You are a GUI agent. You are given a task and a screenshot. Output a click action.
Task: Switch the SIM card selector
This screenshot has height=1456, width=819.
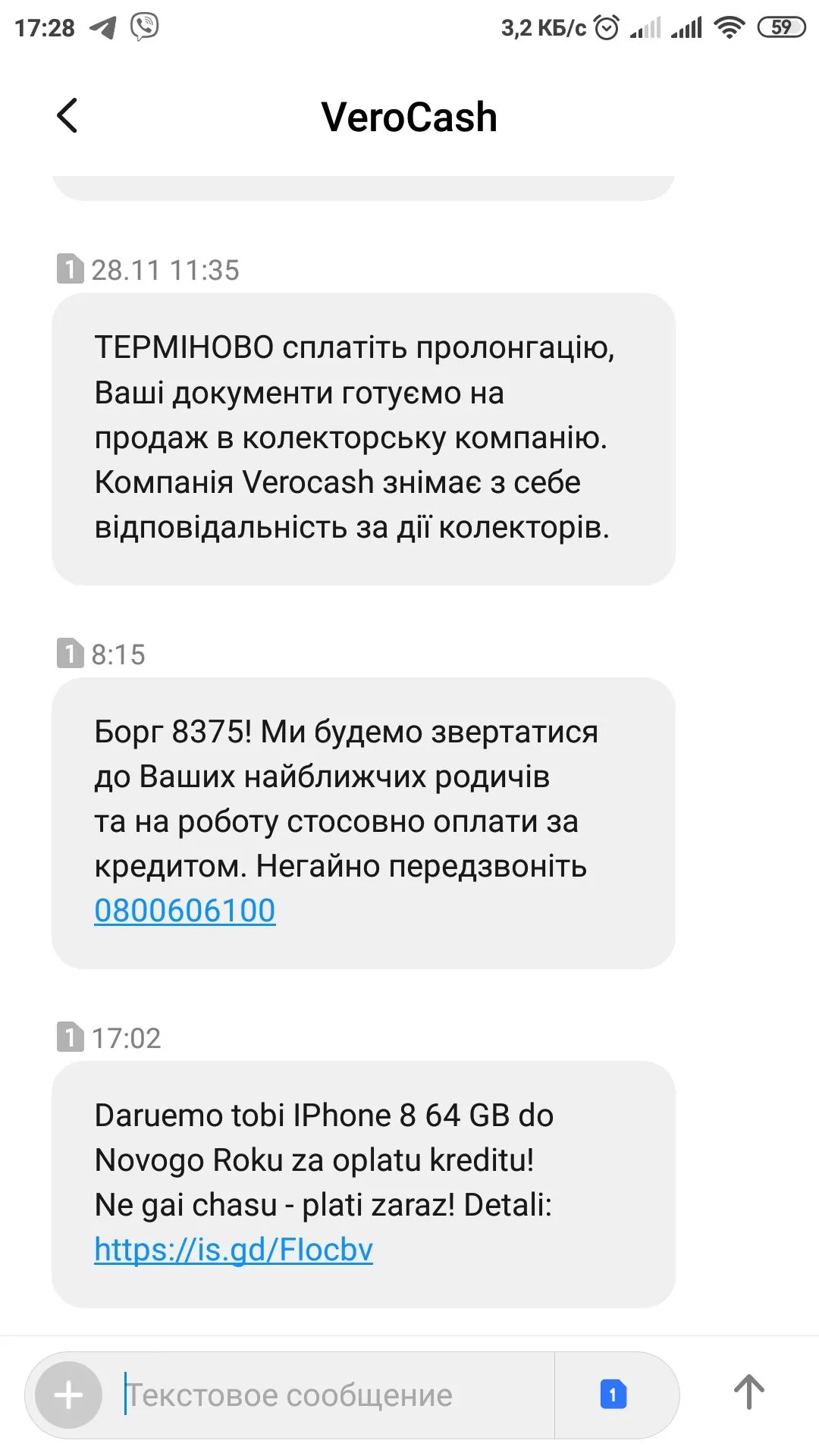(x=613, y=1395)
